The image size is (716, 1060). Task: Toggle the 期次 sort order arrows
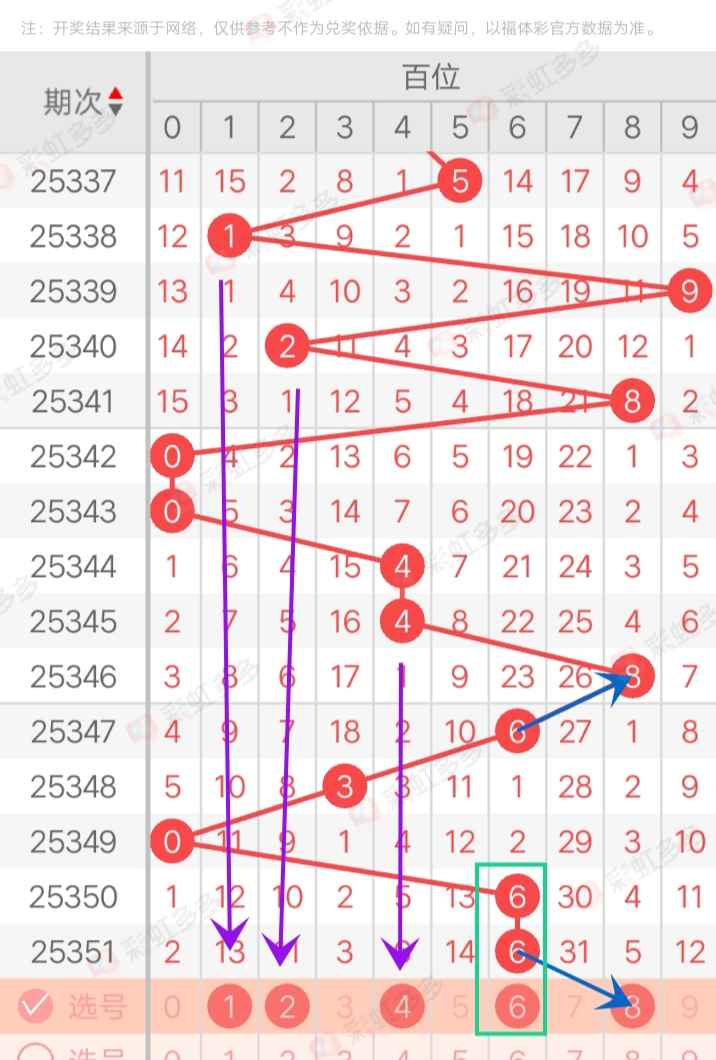click(116, 101)
